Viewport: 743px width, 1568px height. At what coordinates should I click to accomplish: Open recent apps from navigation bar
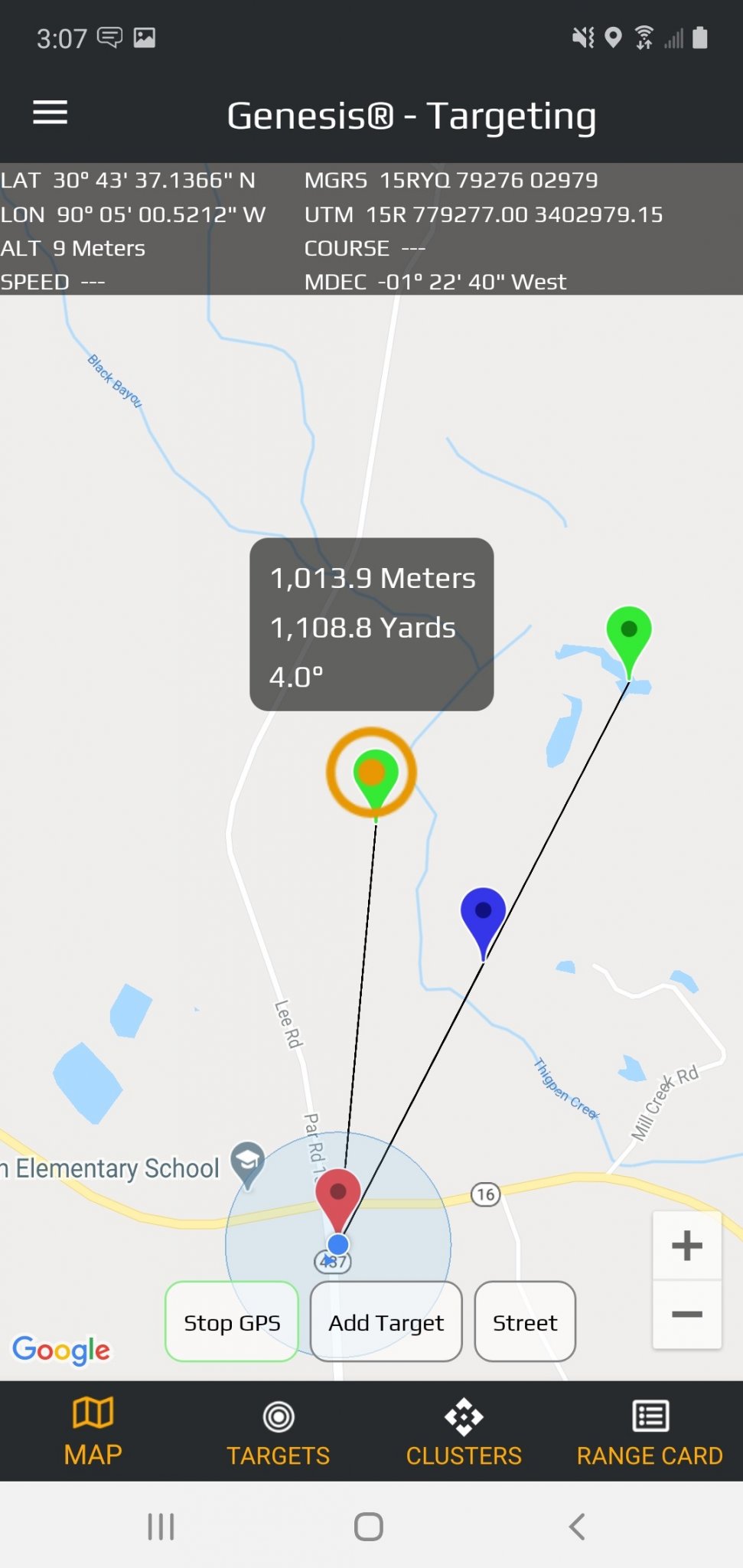pyautogui.click(x=161, y=1526)
